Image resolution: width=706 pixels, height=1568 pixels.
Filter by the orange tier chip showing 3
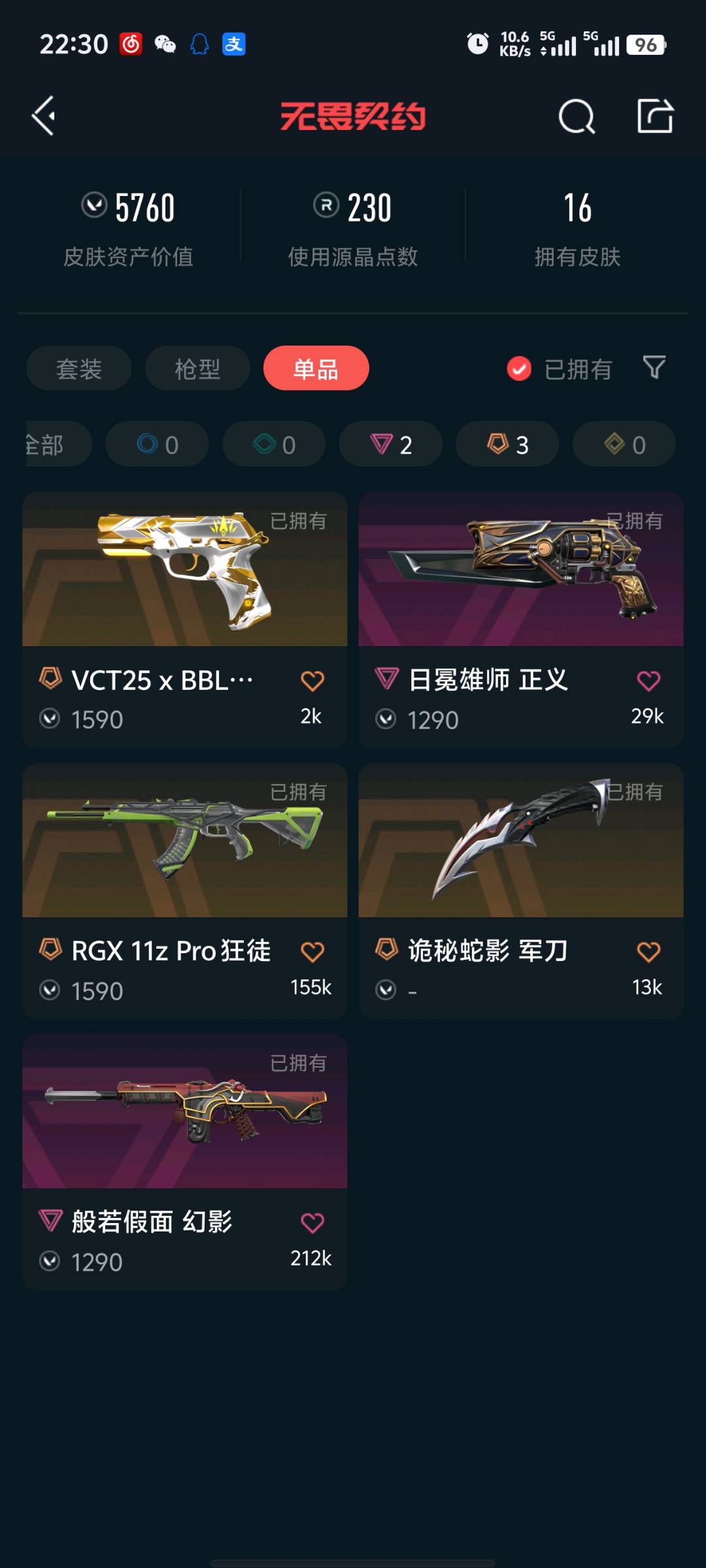coord(507,444)
